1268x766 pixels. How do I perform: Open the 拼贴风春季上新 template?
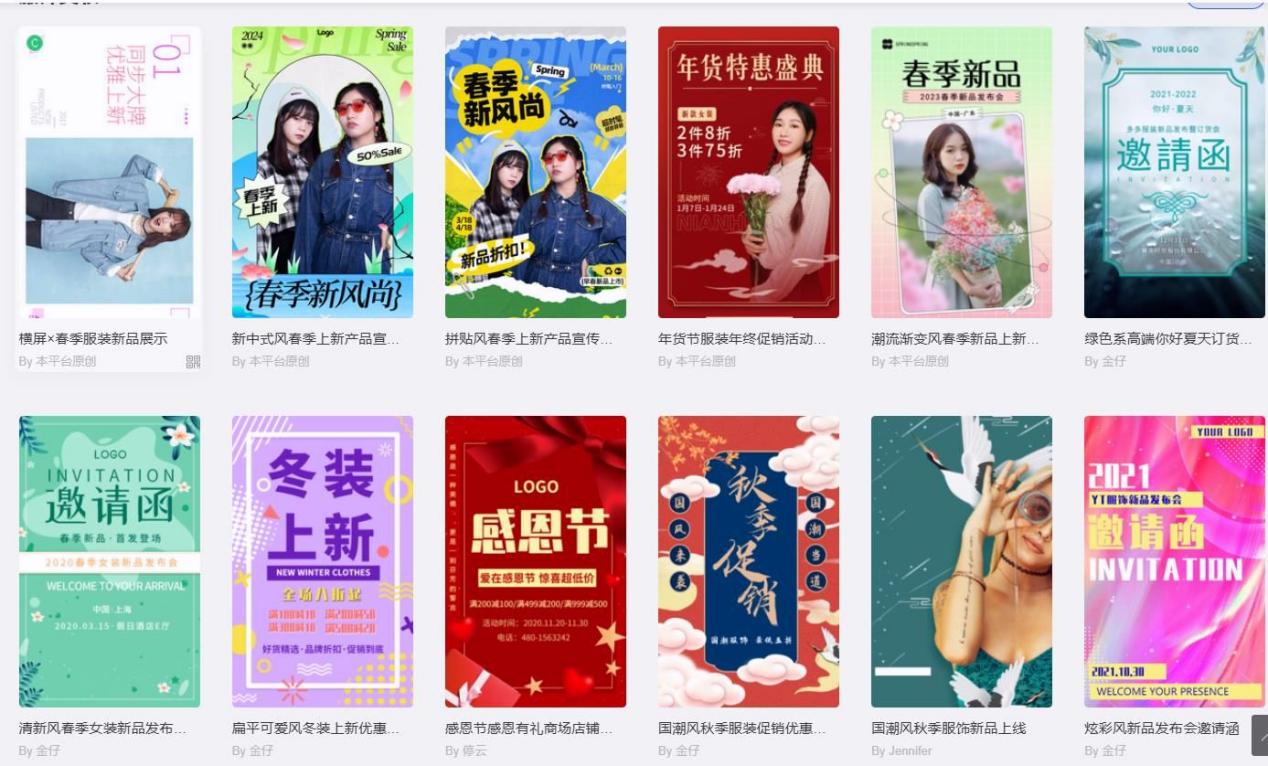[x=535, y=172]
